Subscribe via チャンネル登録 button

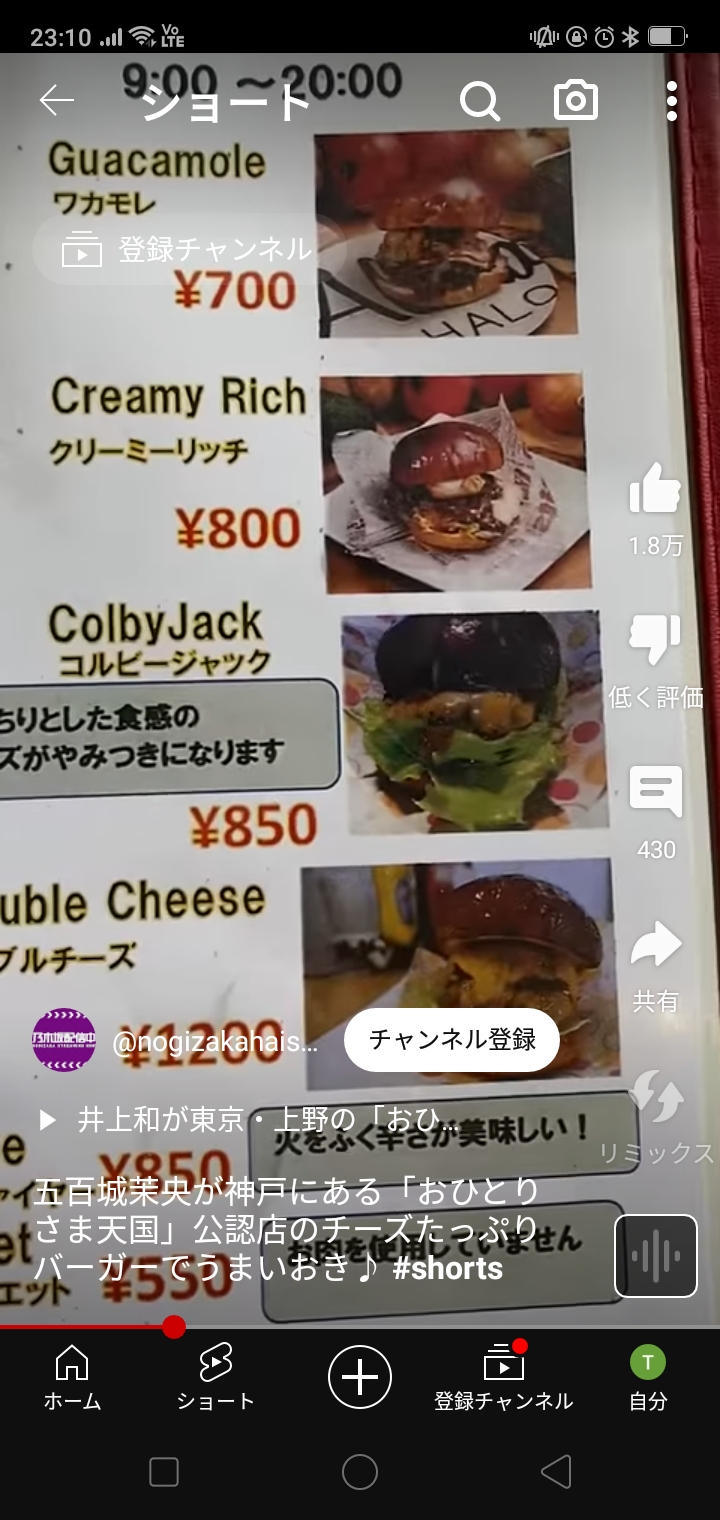click(x=452, y=1040)
